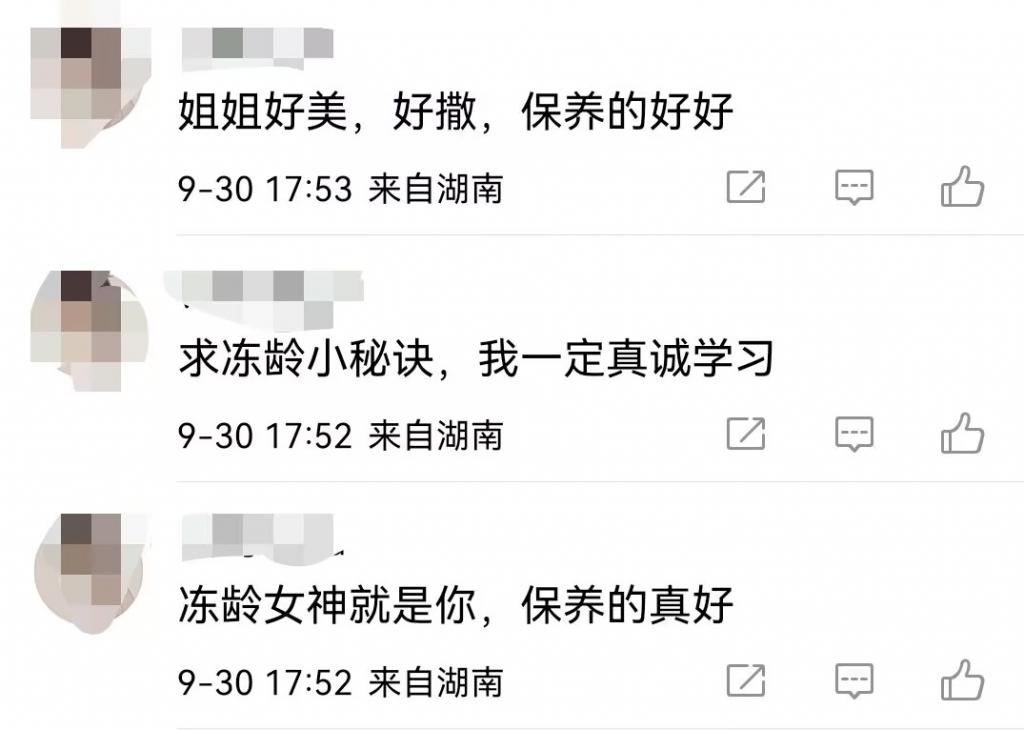The height and width of the screenshot is (730, 1024).
Task: Reply to the comment "冻龄女神就是你"
Action: (854, 680)
